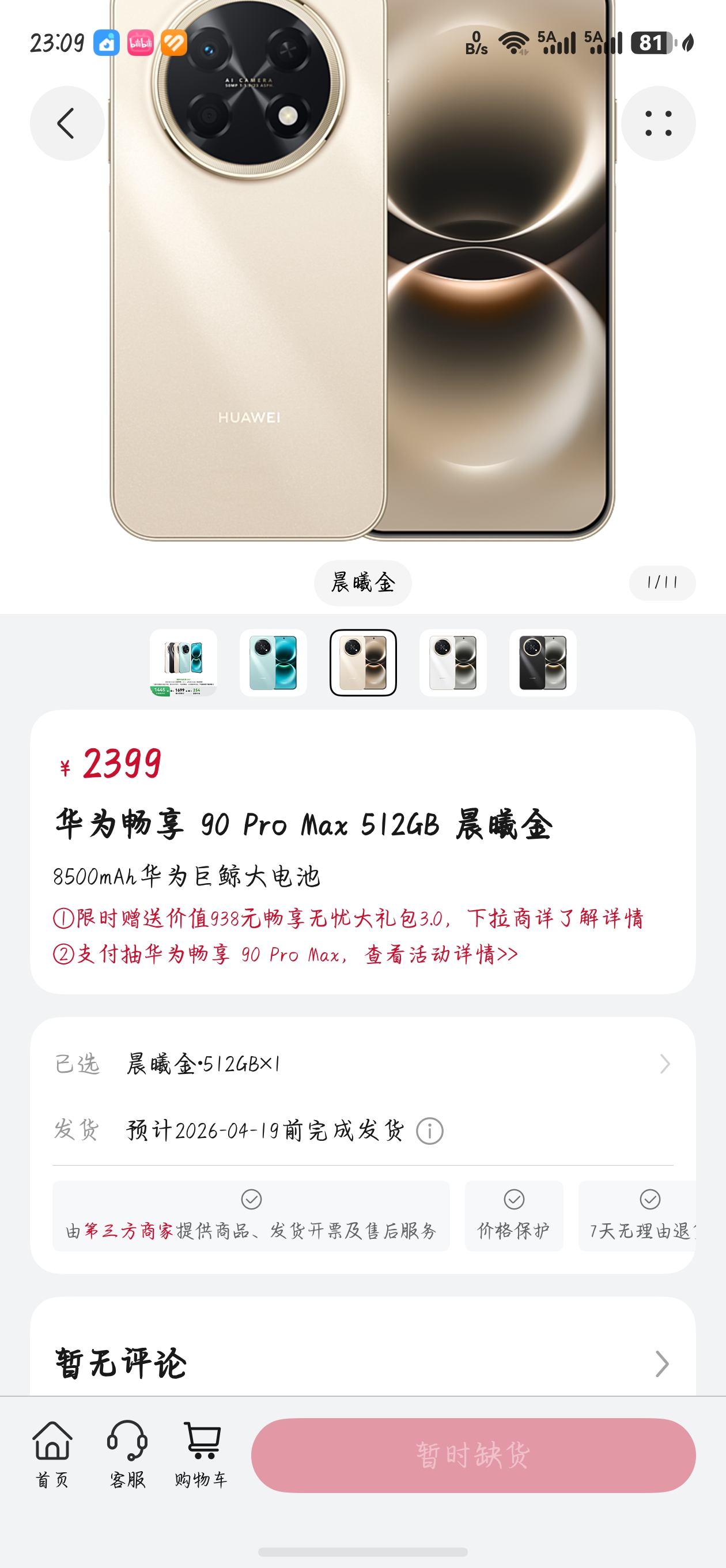Screen dimensions: 726x1568
Task: Contact 客服 customer service
Action: [128, 1455]
